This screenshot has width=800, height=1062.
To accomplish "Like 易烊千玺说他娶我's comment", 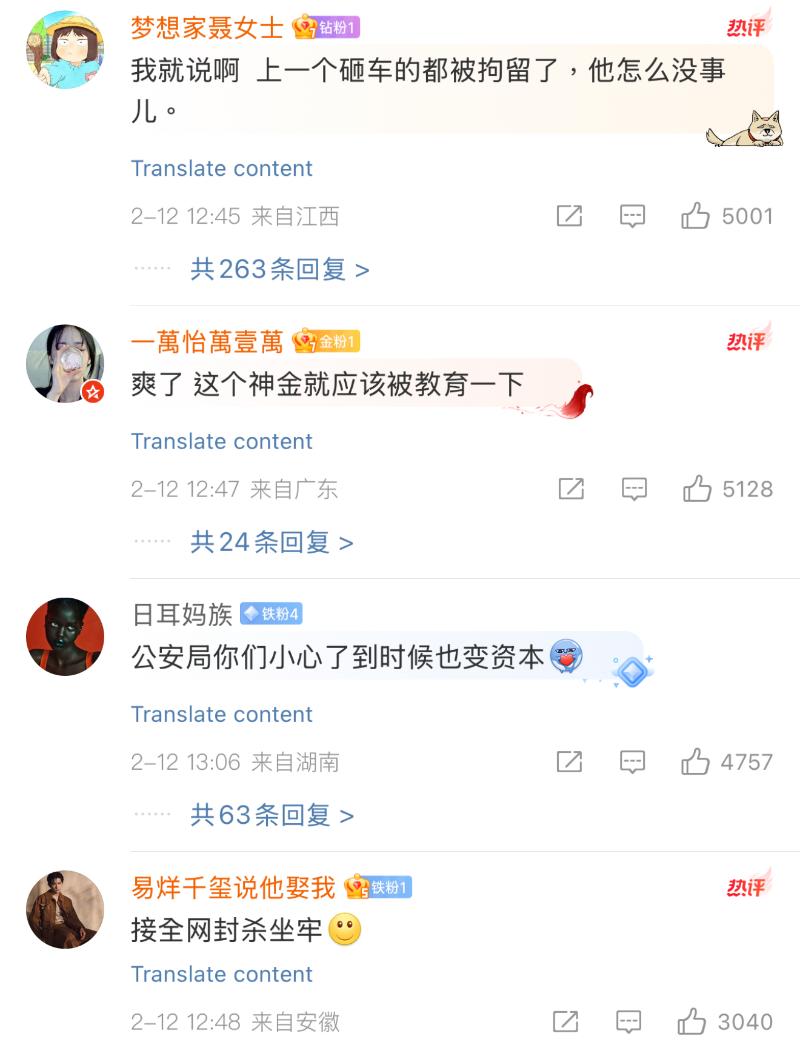I will [692, 1022].
